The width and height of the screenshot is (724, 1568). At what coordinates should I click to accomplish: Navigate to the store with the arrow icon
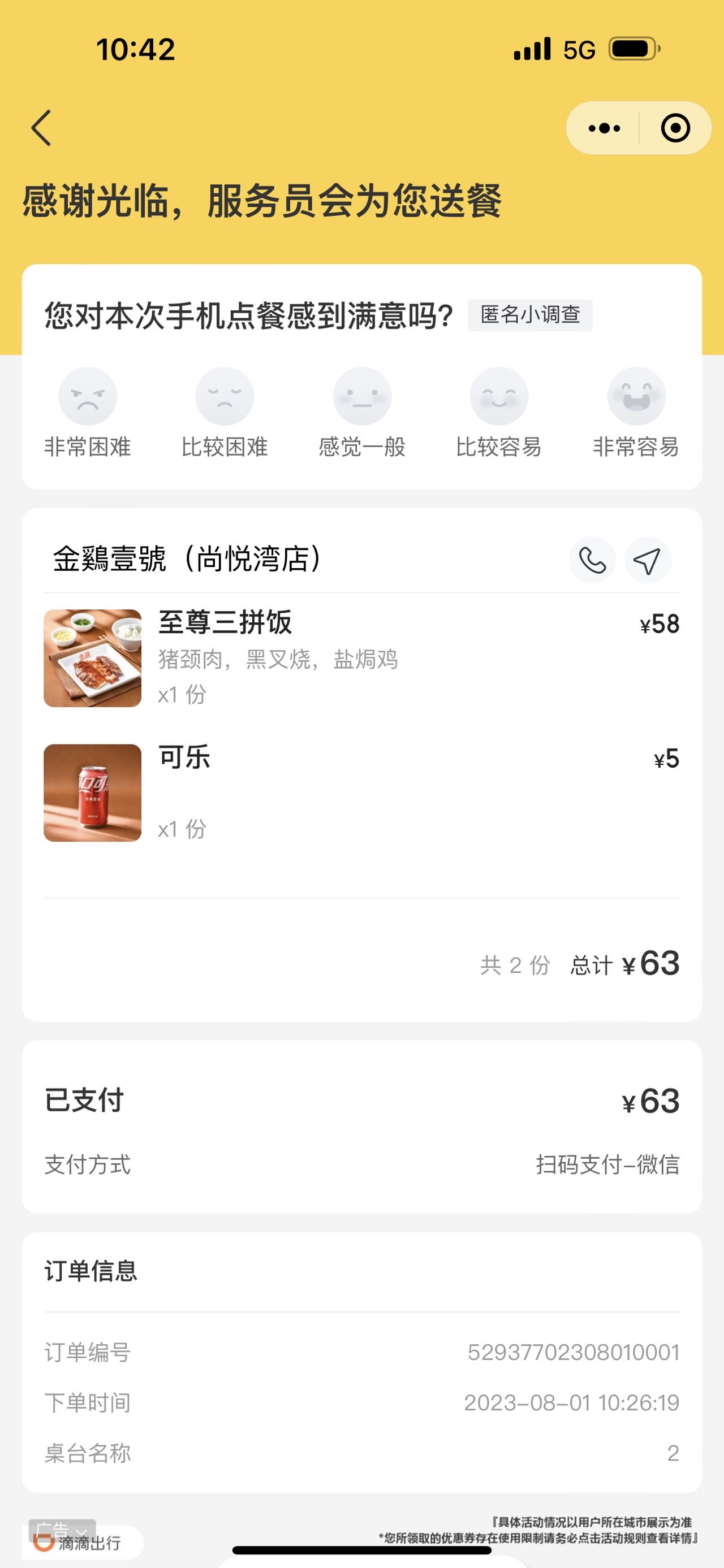coord(648,560)
